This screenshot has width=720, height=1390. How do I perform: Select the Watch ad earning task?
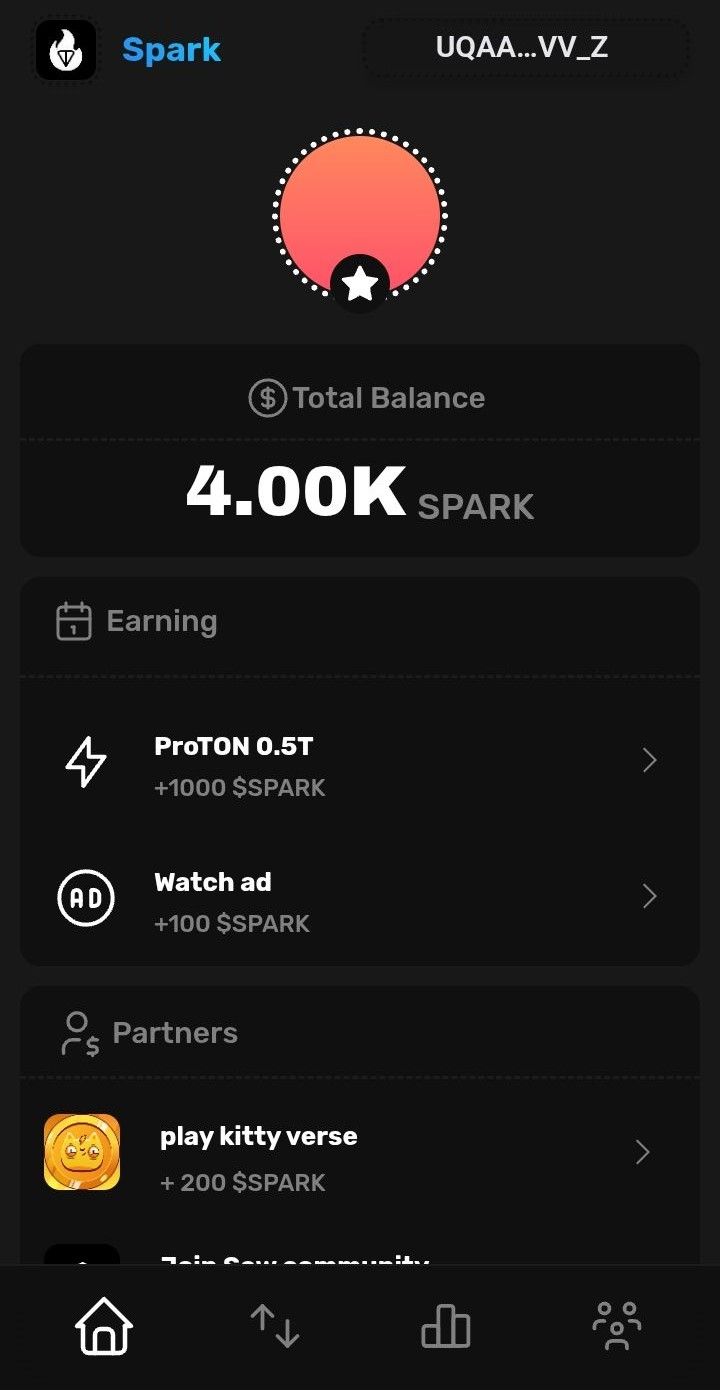[x=360, y=897]
